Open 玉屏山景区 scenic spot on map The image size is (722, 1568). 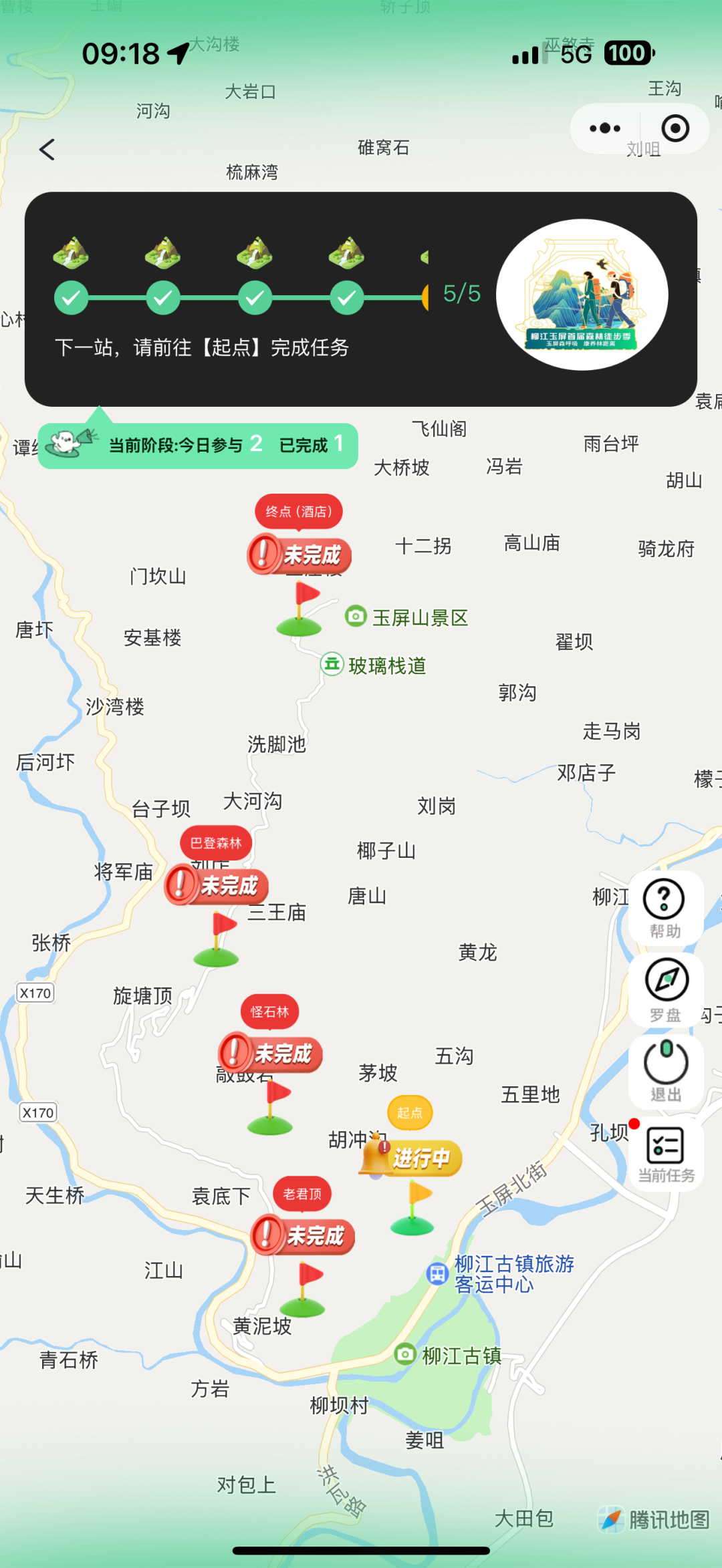(x=406, y=617)
